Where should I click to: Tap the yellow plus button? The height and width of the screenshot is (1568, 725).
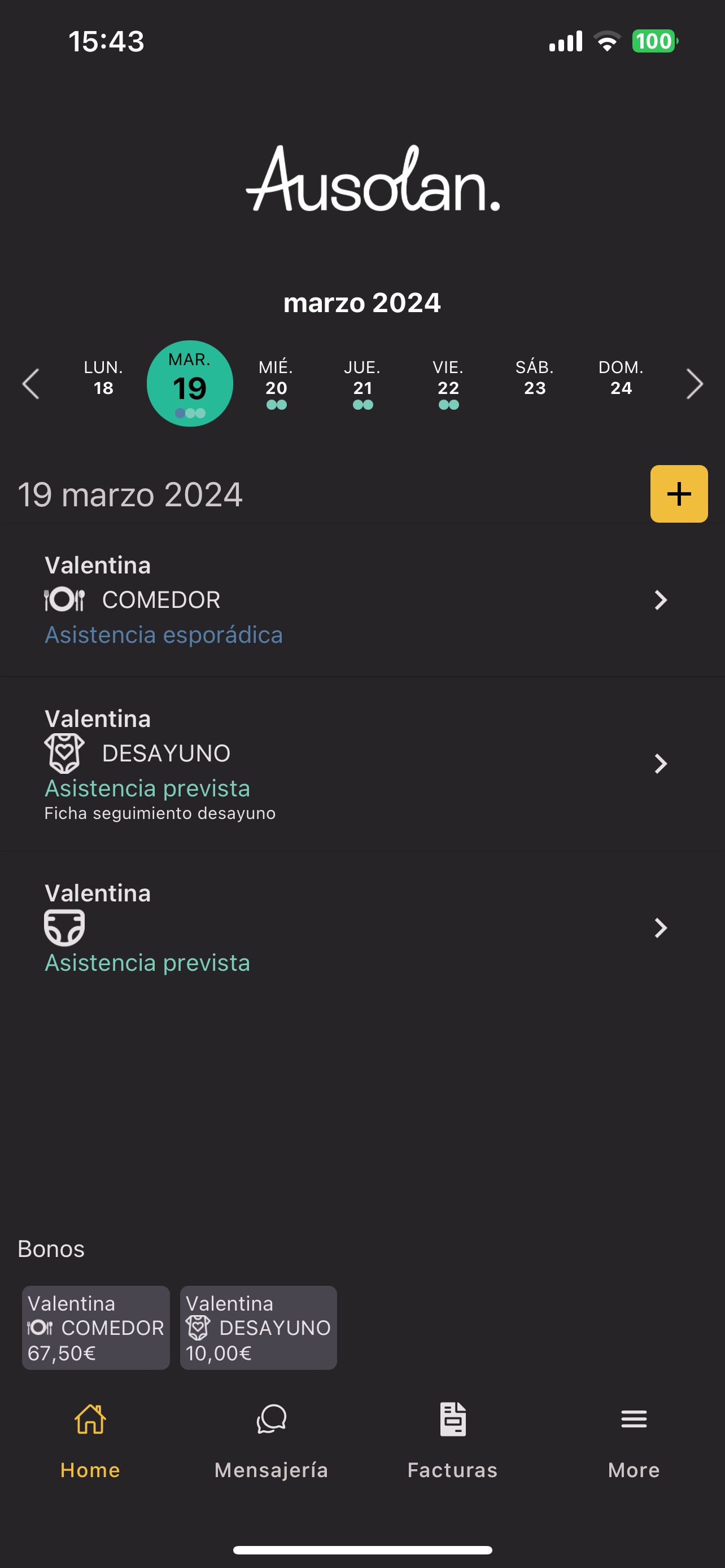click(679, 494)
